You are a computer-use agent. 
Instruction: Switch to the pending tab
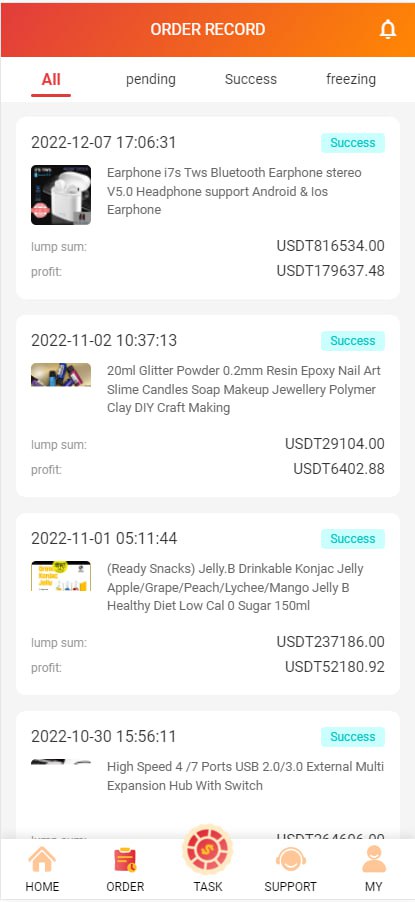click(151, 79)
